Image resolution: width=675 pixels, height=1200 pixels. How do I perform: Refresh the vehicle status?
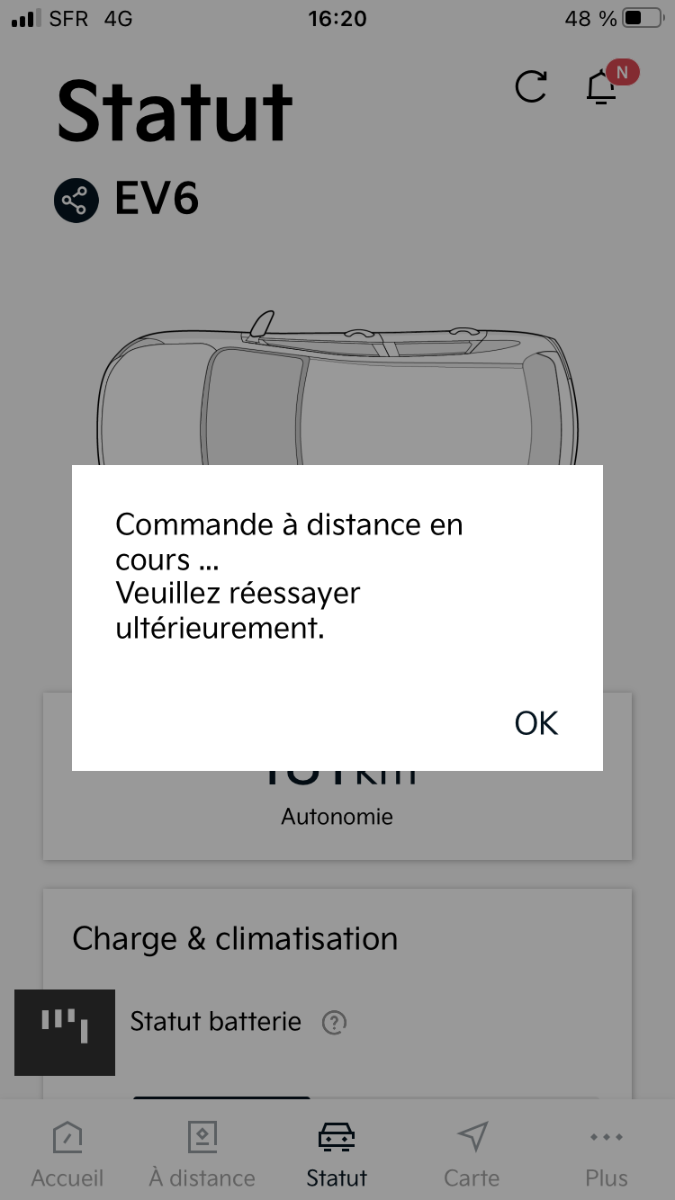click(530, 87)
